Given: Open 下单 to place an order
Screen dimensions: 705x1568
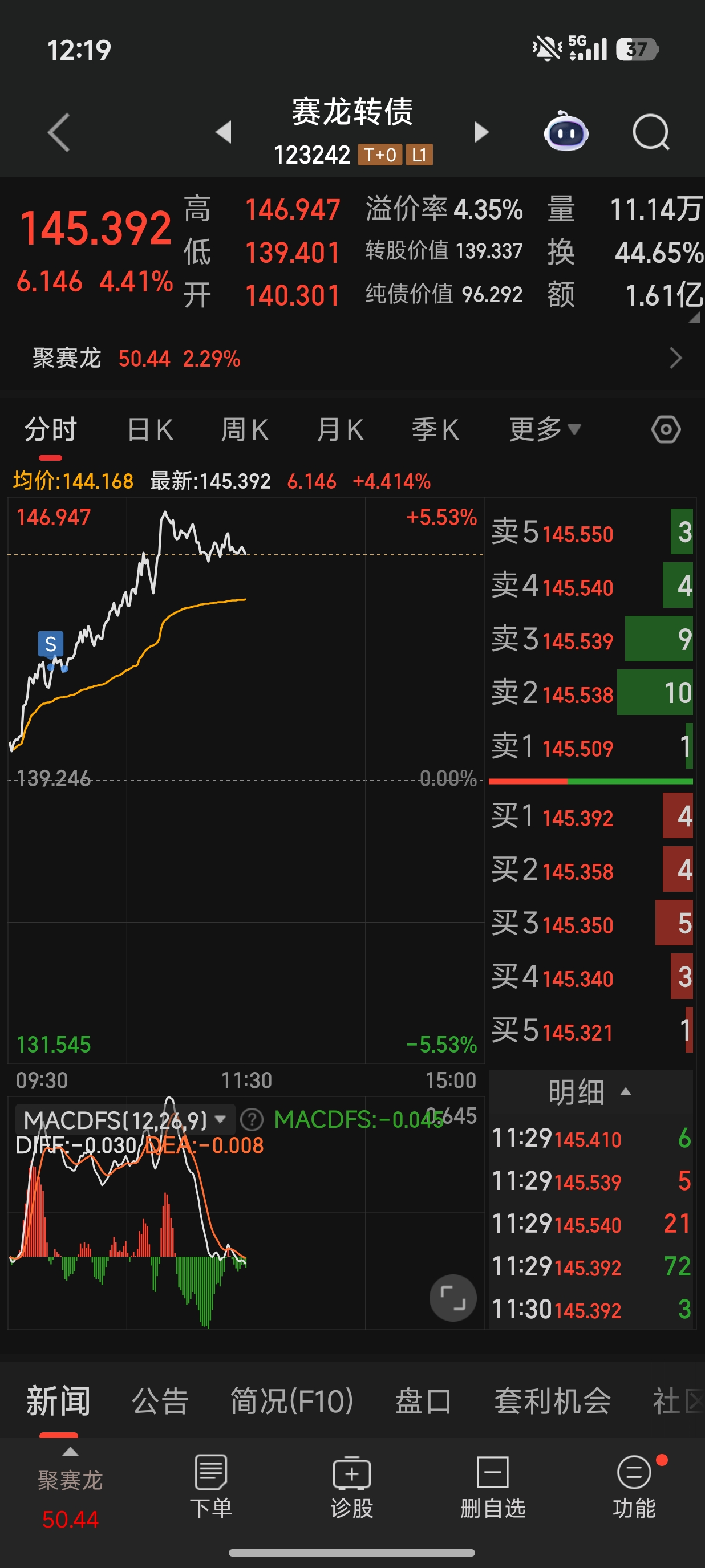Looking at the screenshot, I should (x=210, y=1486).
